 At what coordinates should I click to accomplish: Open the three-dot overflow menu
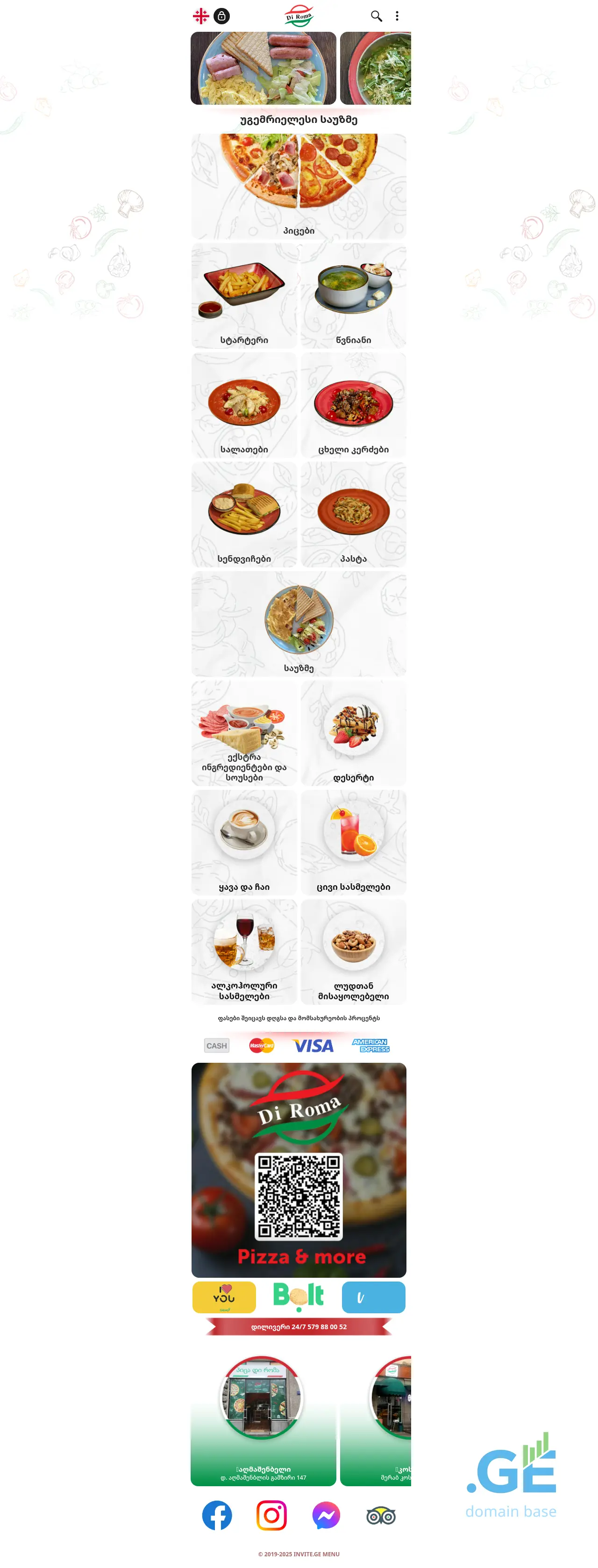397,16
